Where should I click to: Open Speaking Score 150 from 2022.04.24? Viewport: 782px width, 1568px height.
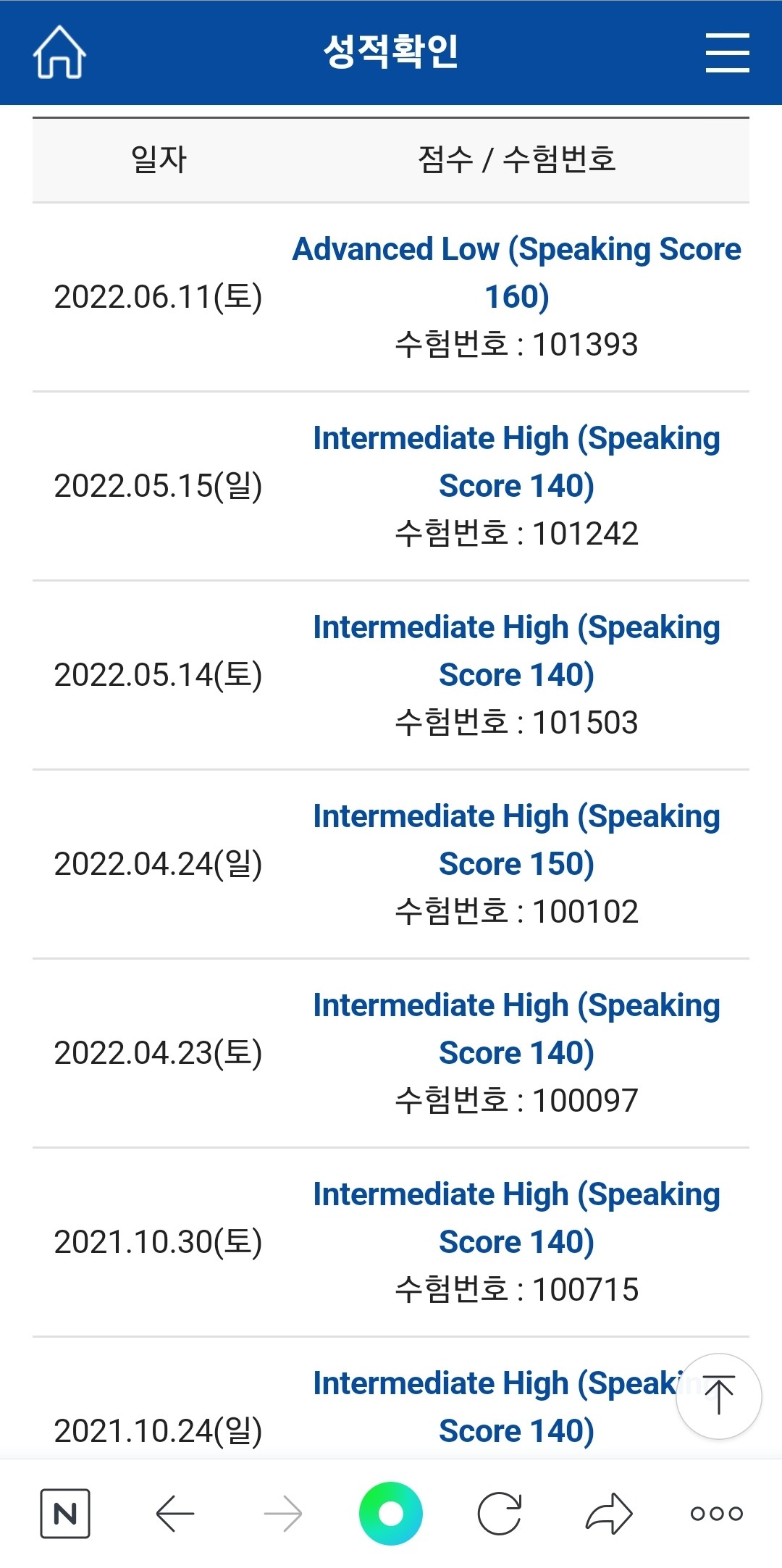(x=516, y=840)
